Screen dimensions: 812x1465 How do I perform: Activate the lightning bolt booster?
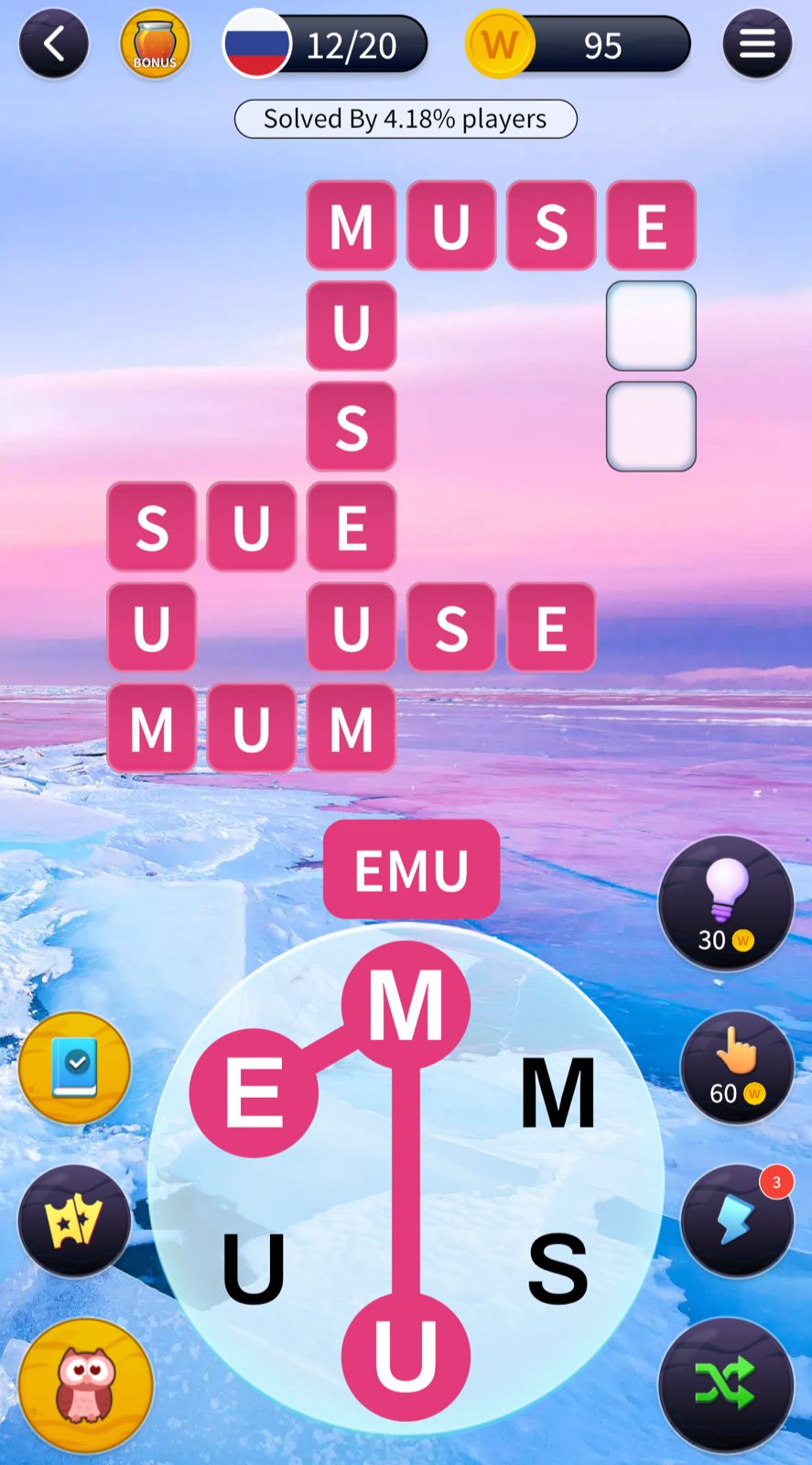(x=737, y=1221)
